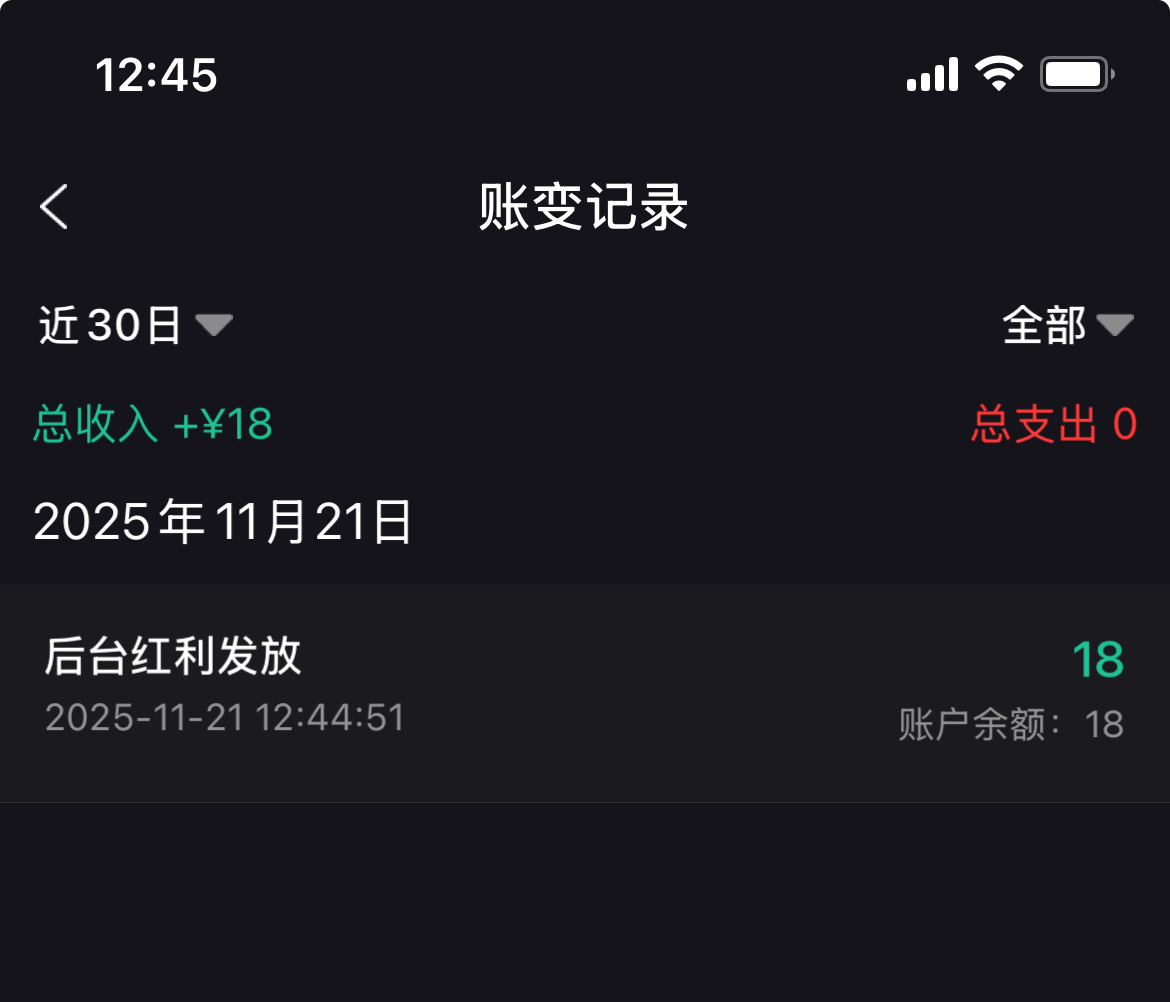Open the 全部 type filter dropdown
The width and height of the screenshot is (1170, 1002).
coord(1066,326)
